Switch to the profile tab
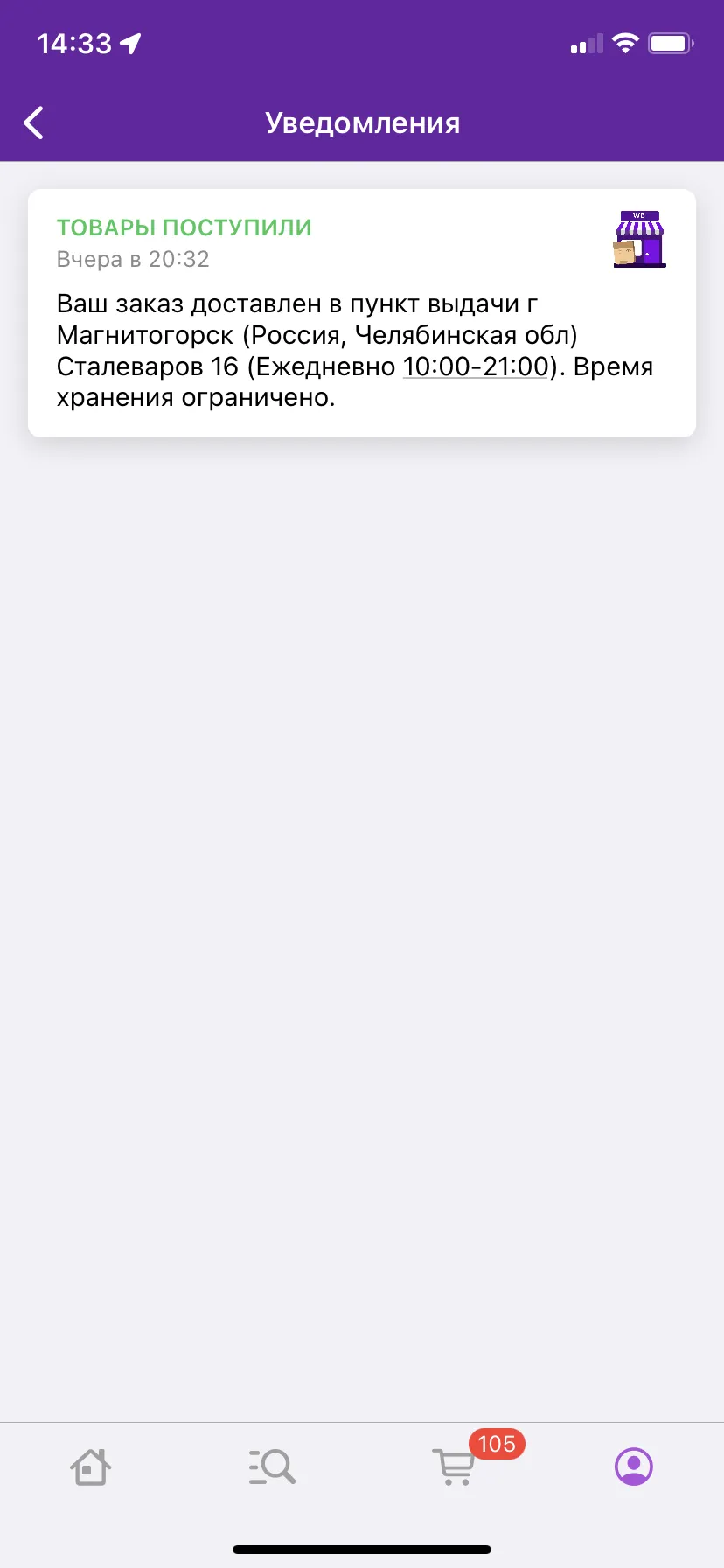The height and width of the screenshot is (1568, 724). point(634,1466)
